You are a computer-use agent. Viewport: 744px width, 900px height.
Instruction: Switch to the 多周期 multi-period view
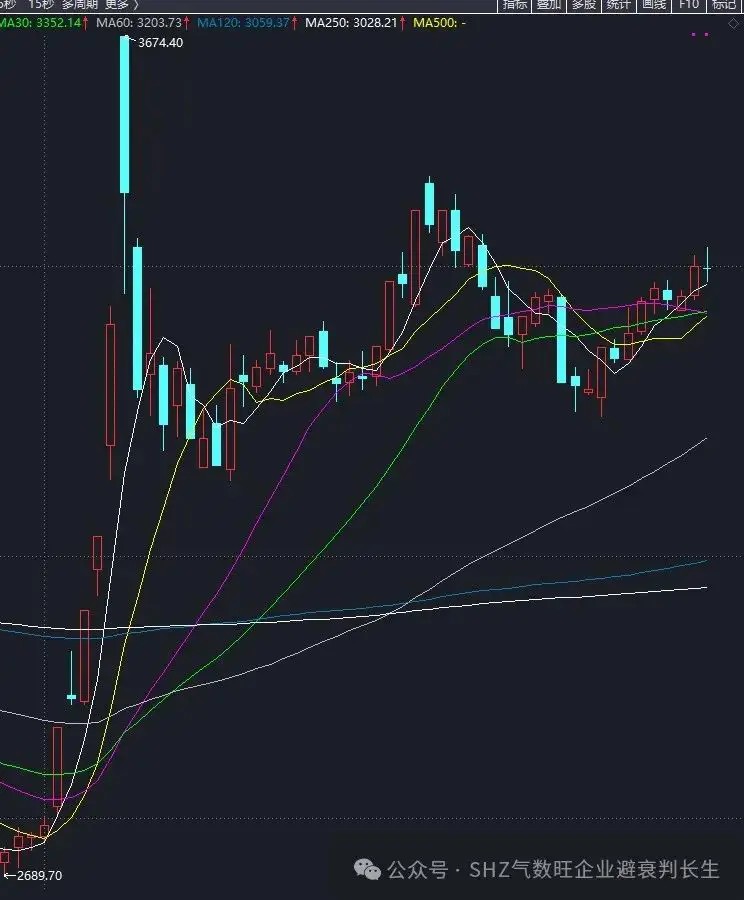[x=80, y=5]
